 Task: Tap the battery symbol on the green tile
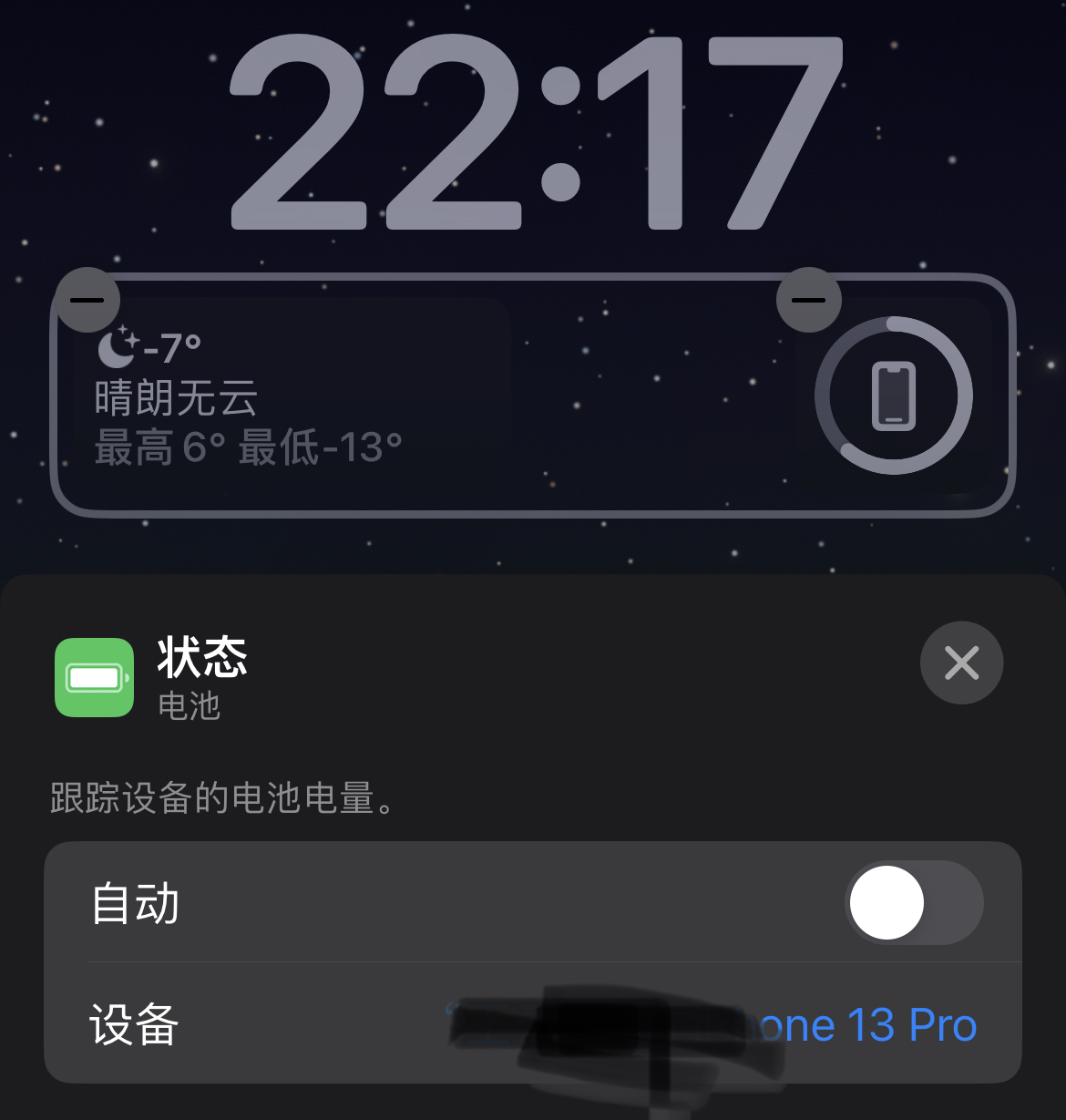point(94,678)
